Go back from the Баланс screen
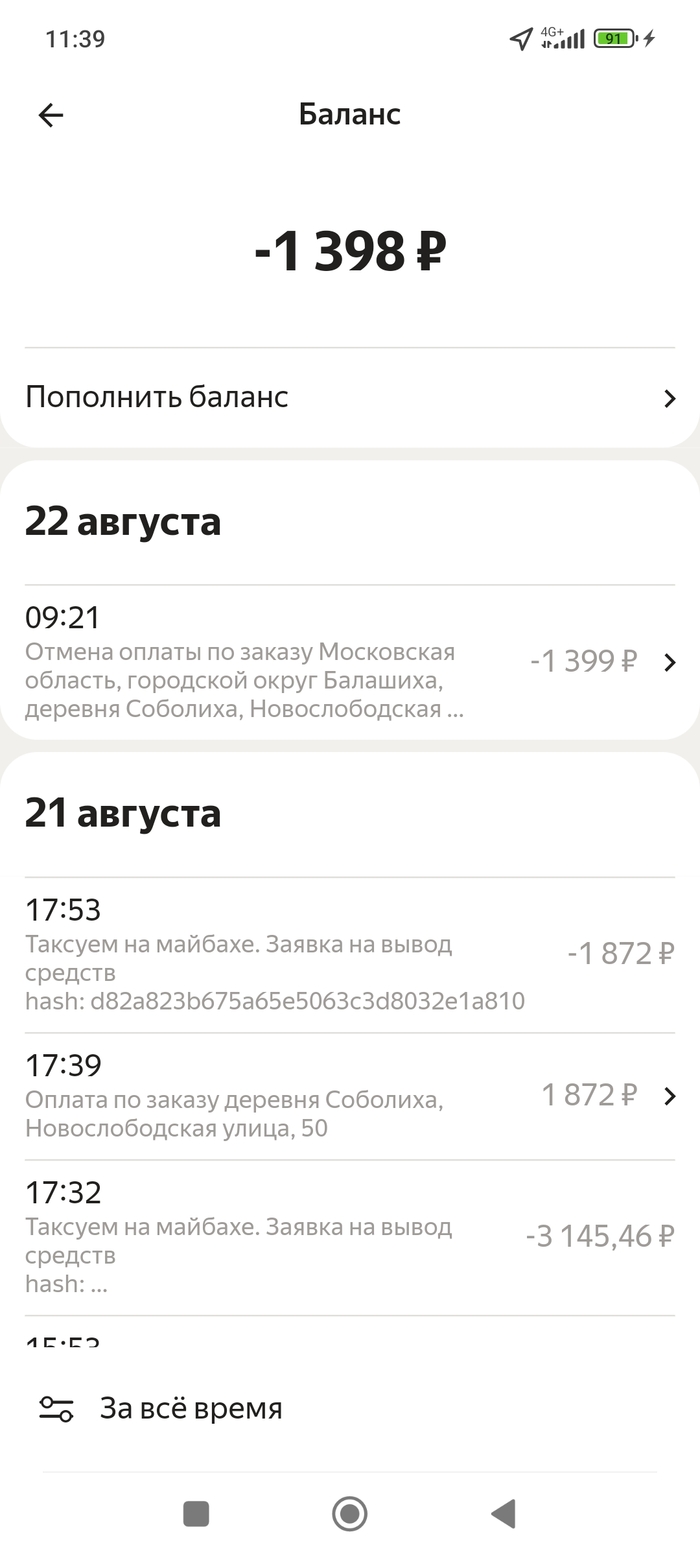Screen dimensions: 700x1556 (x=50, y=115)
